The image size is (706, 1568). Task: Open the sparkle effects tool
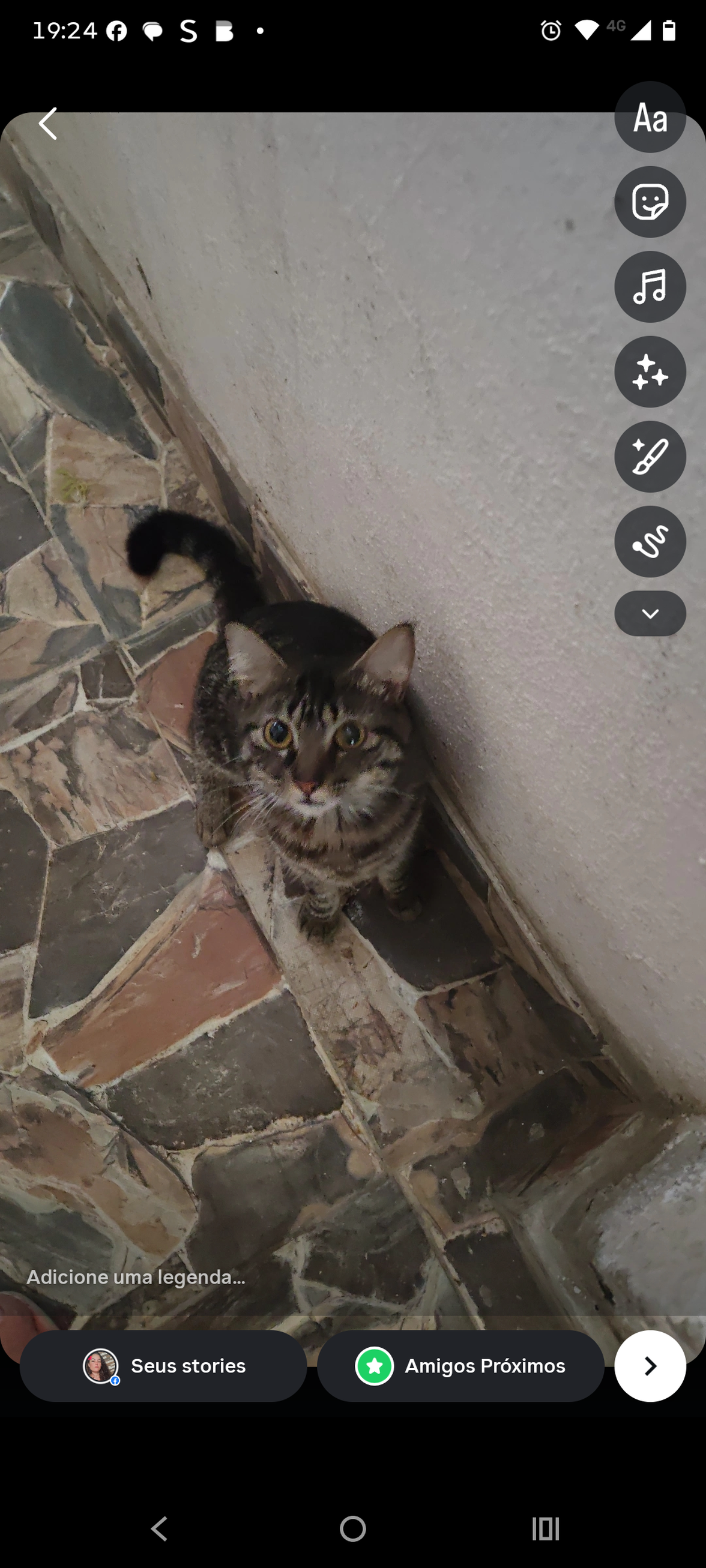click(x=650, y=372)
